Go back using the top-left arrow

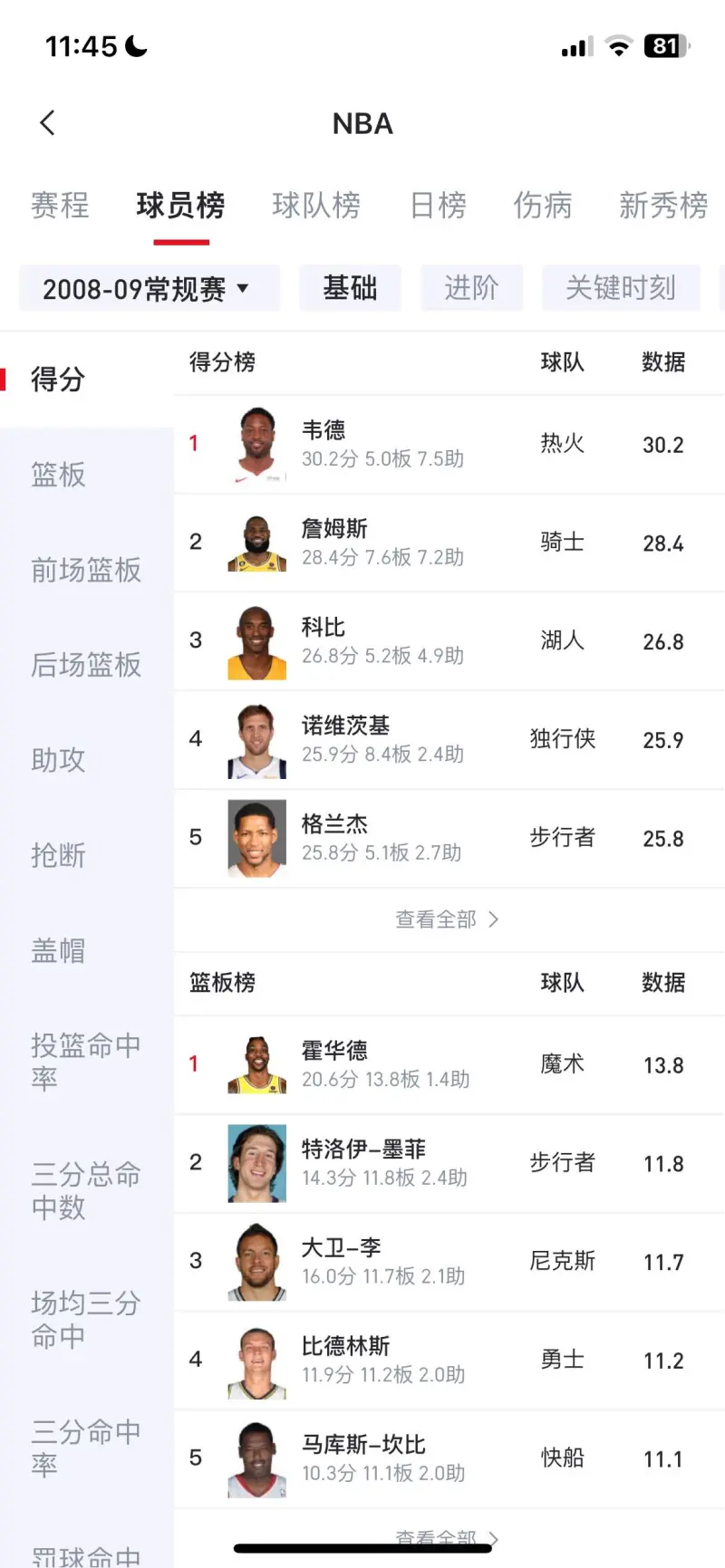pos(48,123)
